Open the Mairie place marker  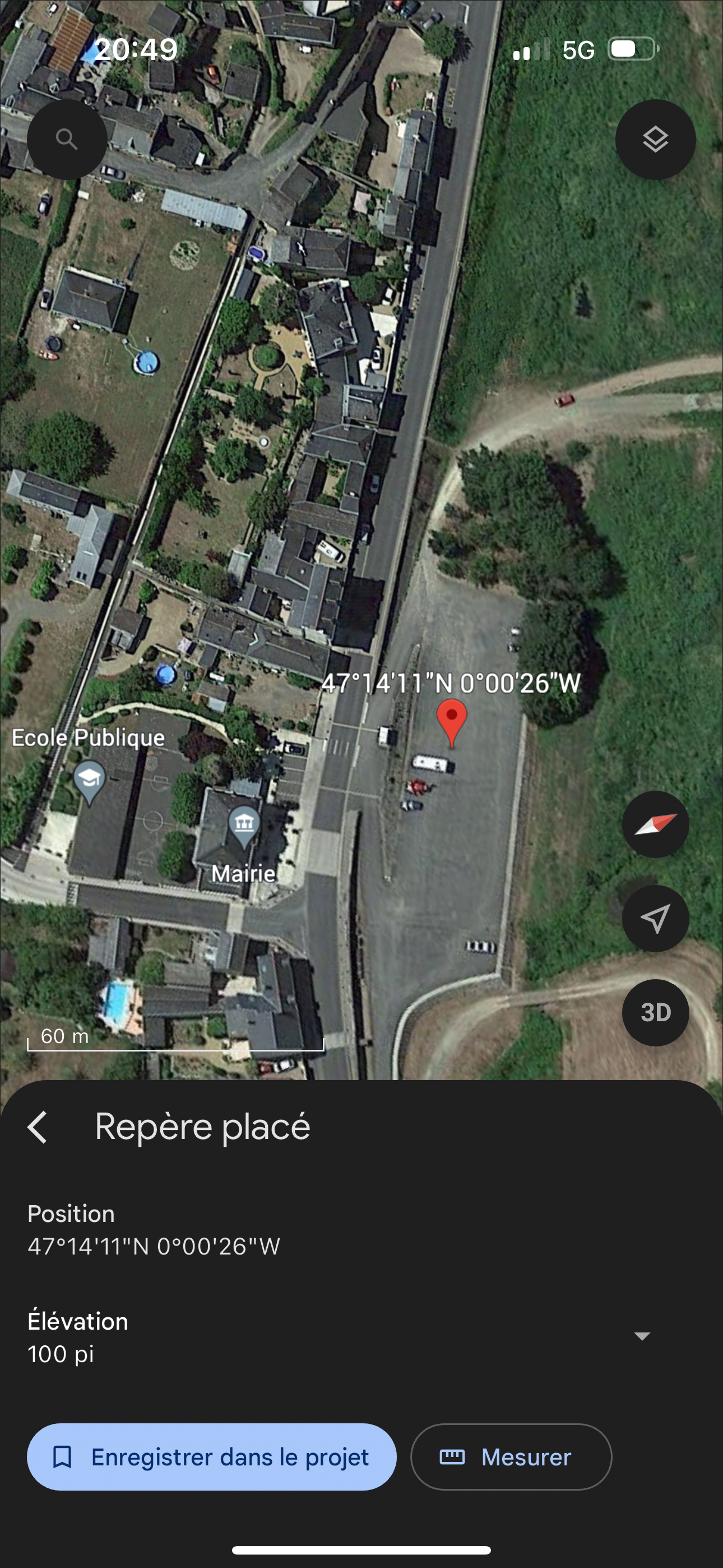[x=244, y=827]
